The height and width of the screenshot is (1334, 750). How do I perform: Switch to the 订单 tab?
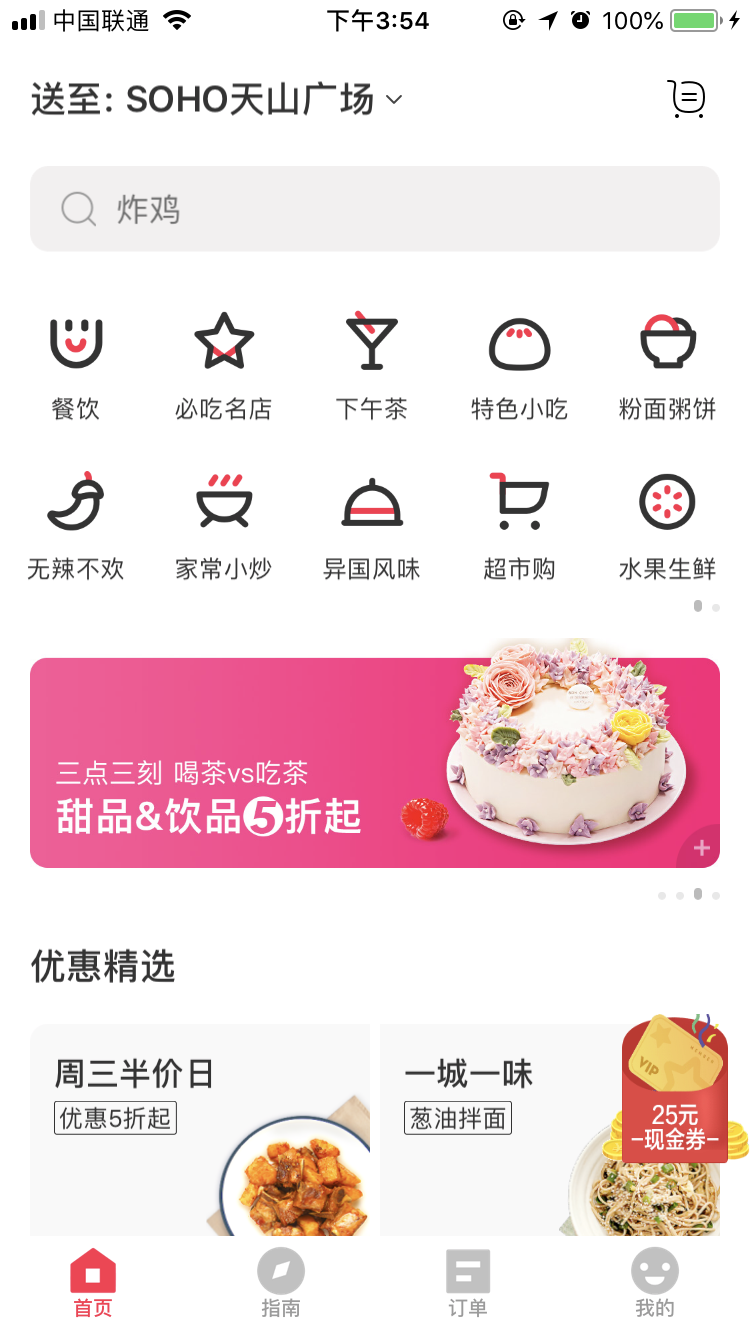tap(468, 1284)
